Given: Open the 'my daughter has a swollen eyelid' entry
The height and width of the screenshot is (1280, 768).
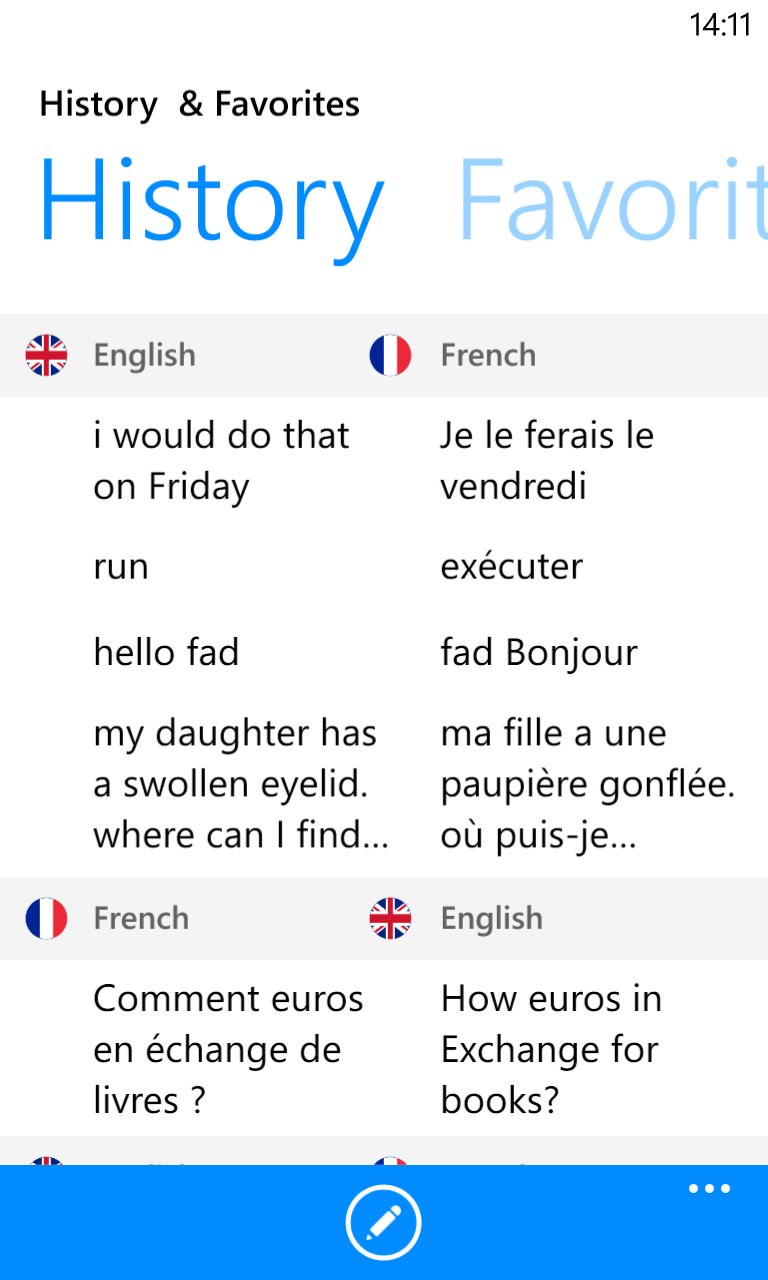Looking at the screenshot, I should [x=384, y=785].
